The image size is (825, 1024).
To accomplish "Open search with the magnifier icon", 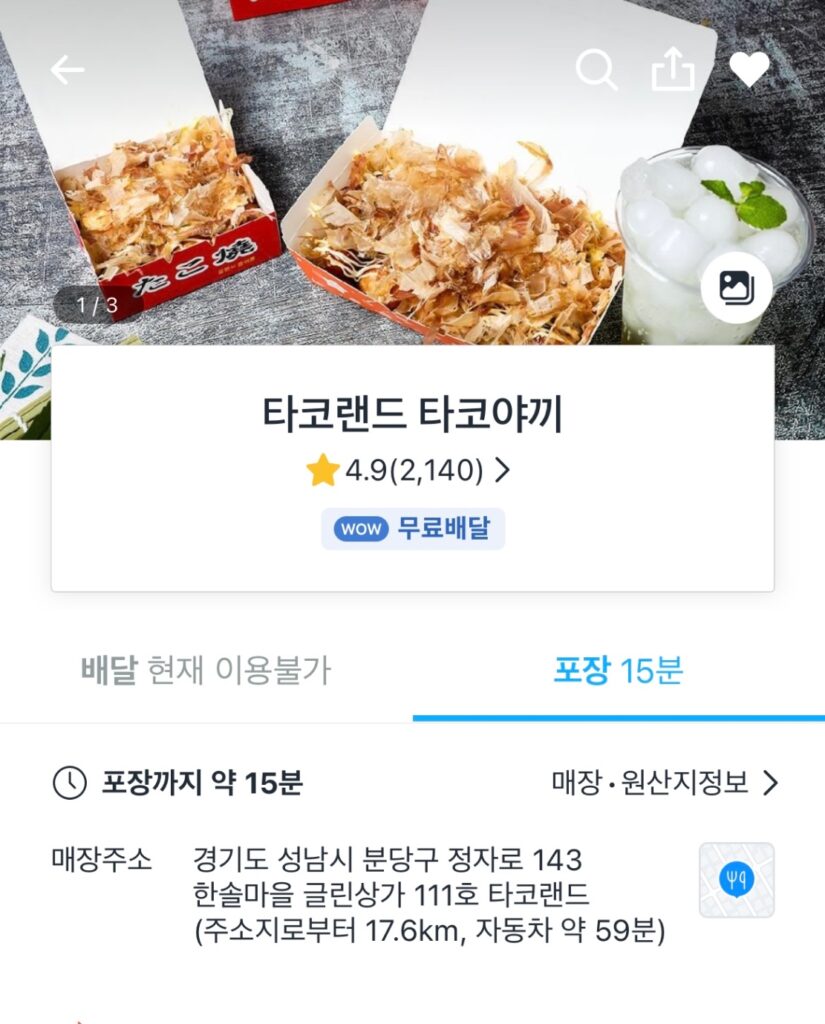I will coord(596,69).
